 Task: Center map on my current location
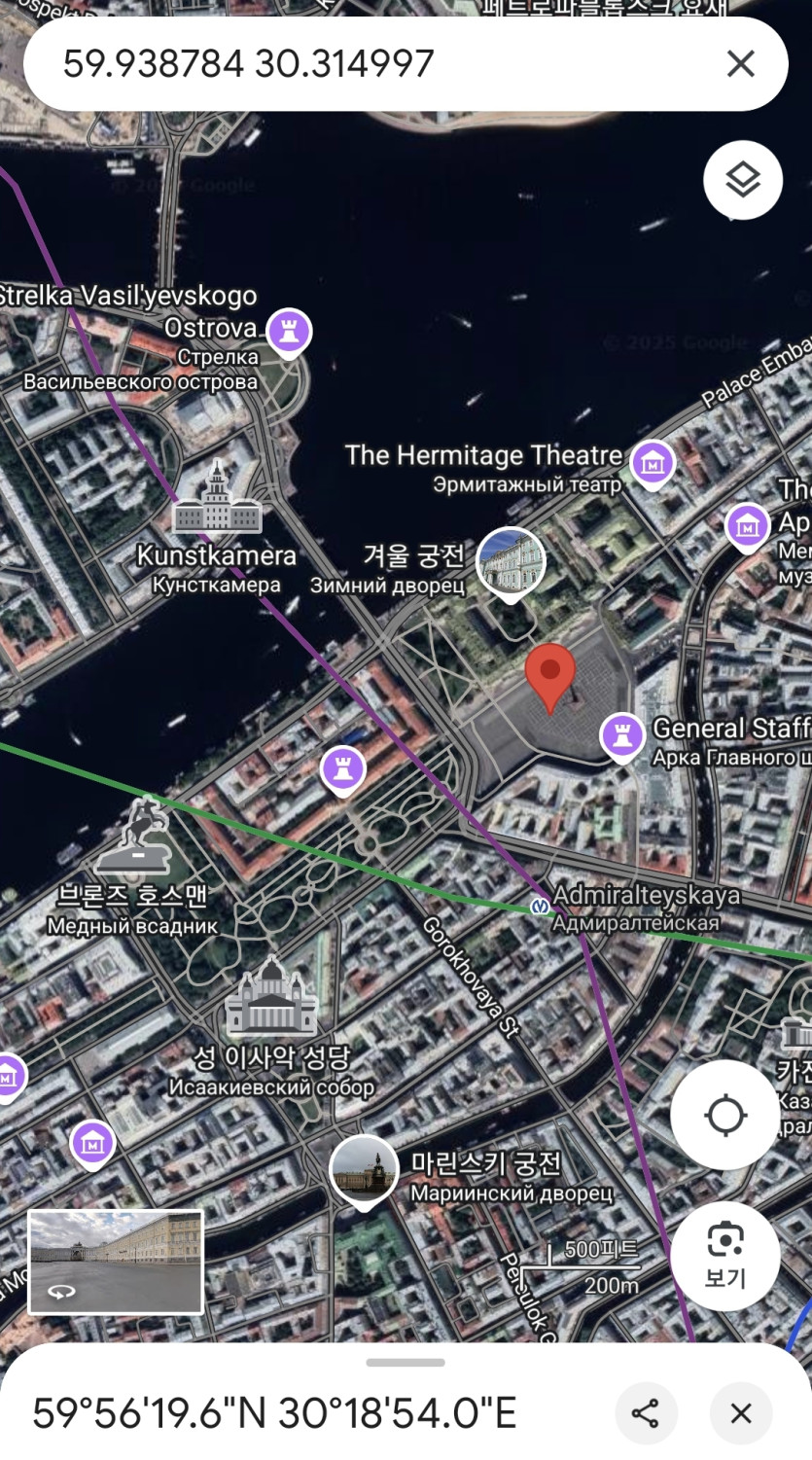click(725, 1115)
